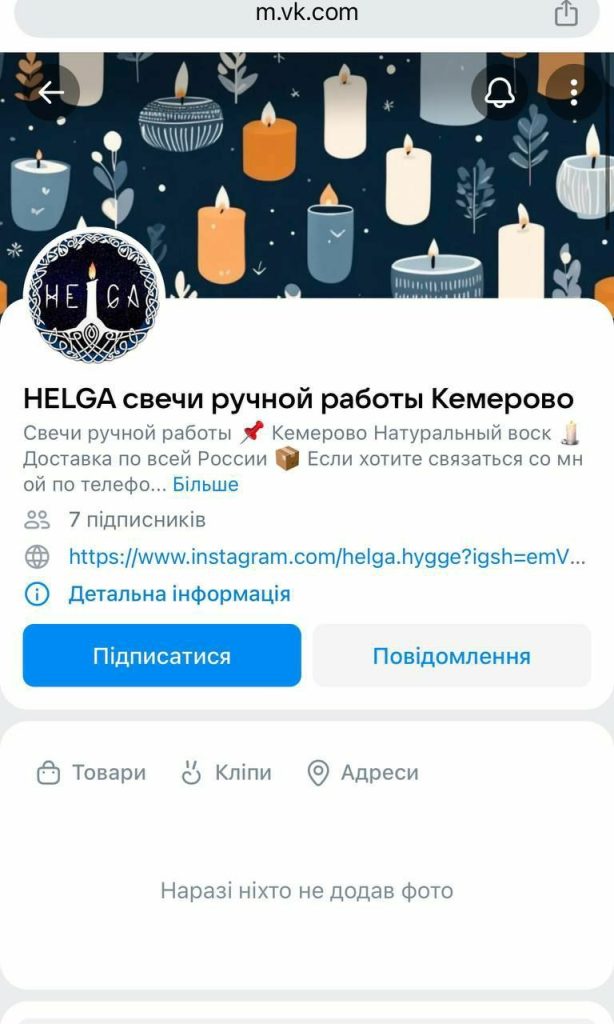Share the page from browser bar

(x=566, y=14)
